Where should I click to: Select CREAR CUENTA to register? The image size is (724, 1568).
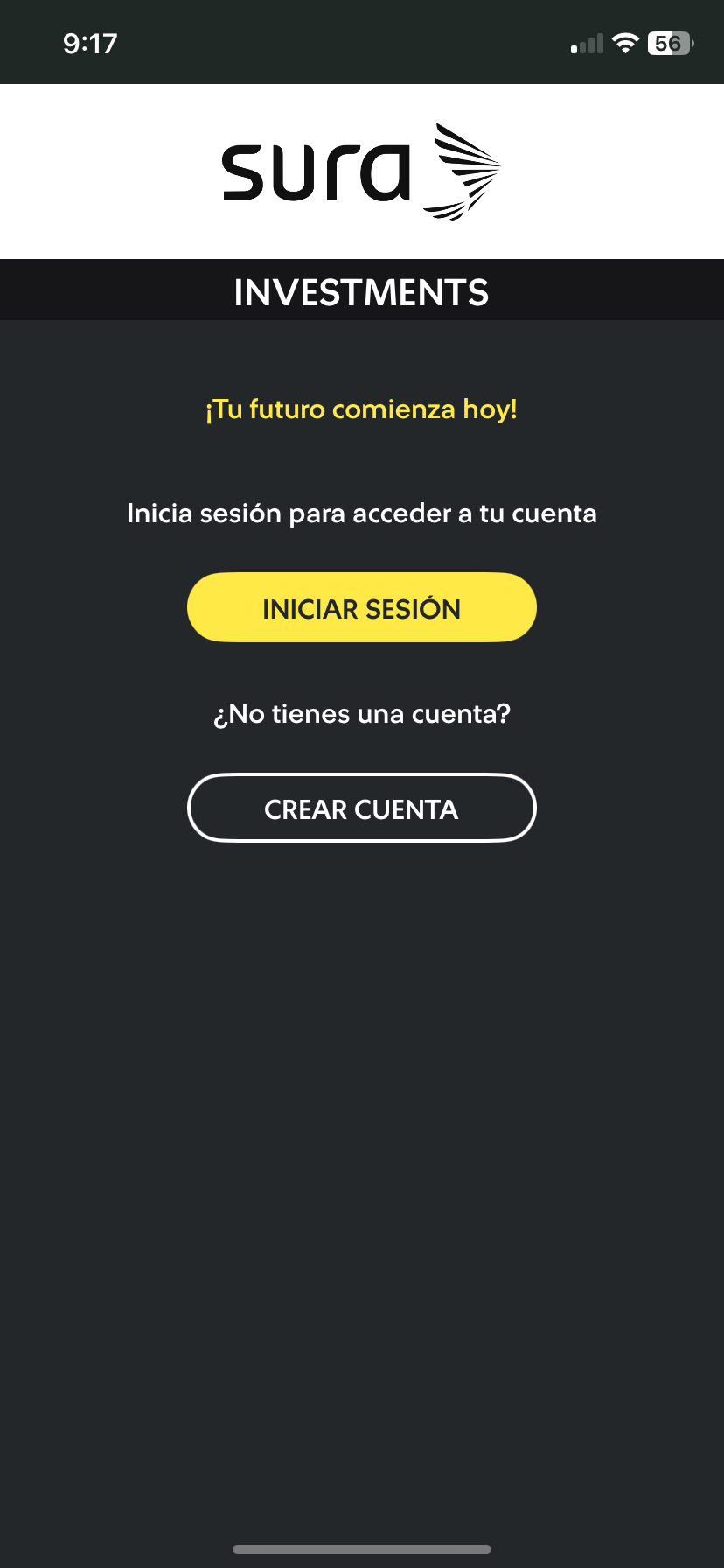point(361,808)
